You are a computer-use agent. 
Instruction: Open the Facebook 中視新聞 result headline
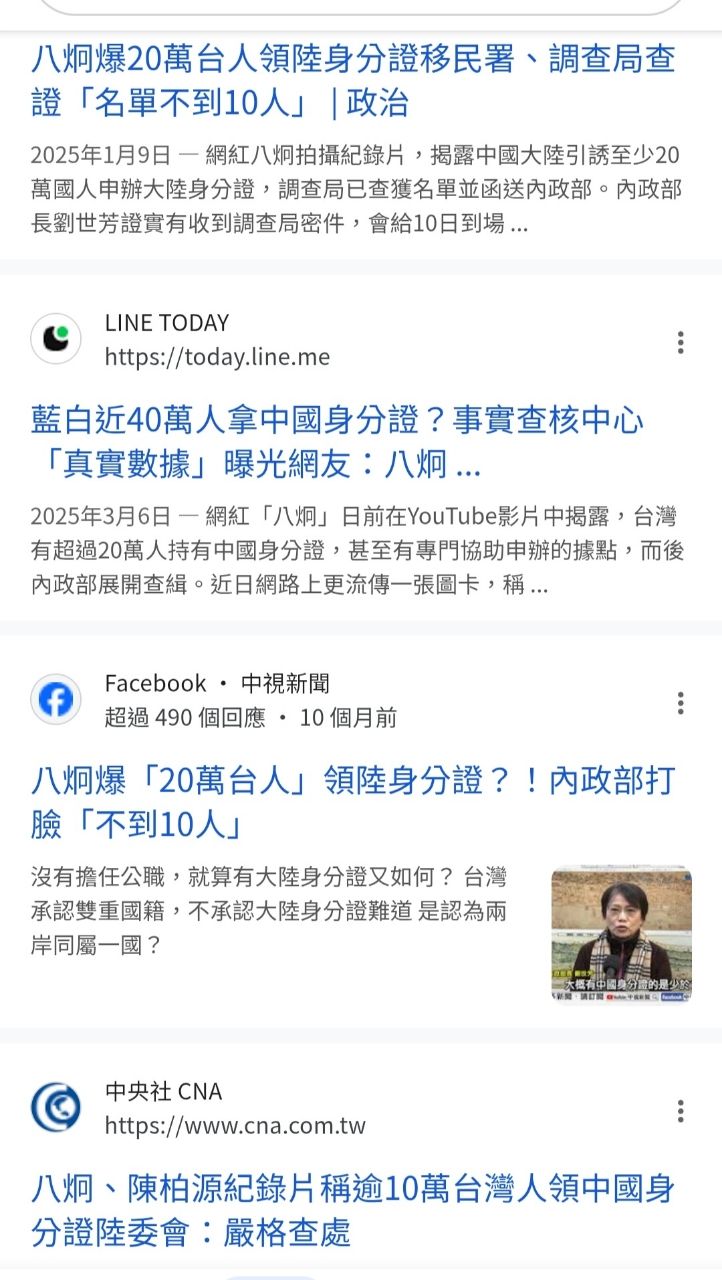tap(352, 802)
